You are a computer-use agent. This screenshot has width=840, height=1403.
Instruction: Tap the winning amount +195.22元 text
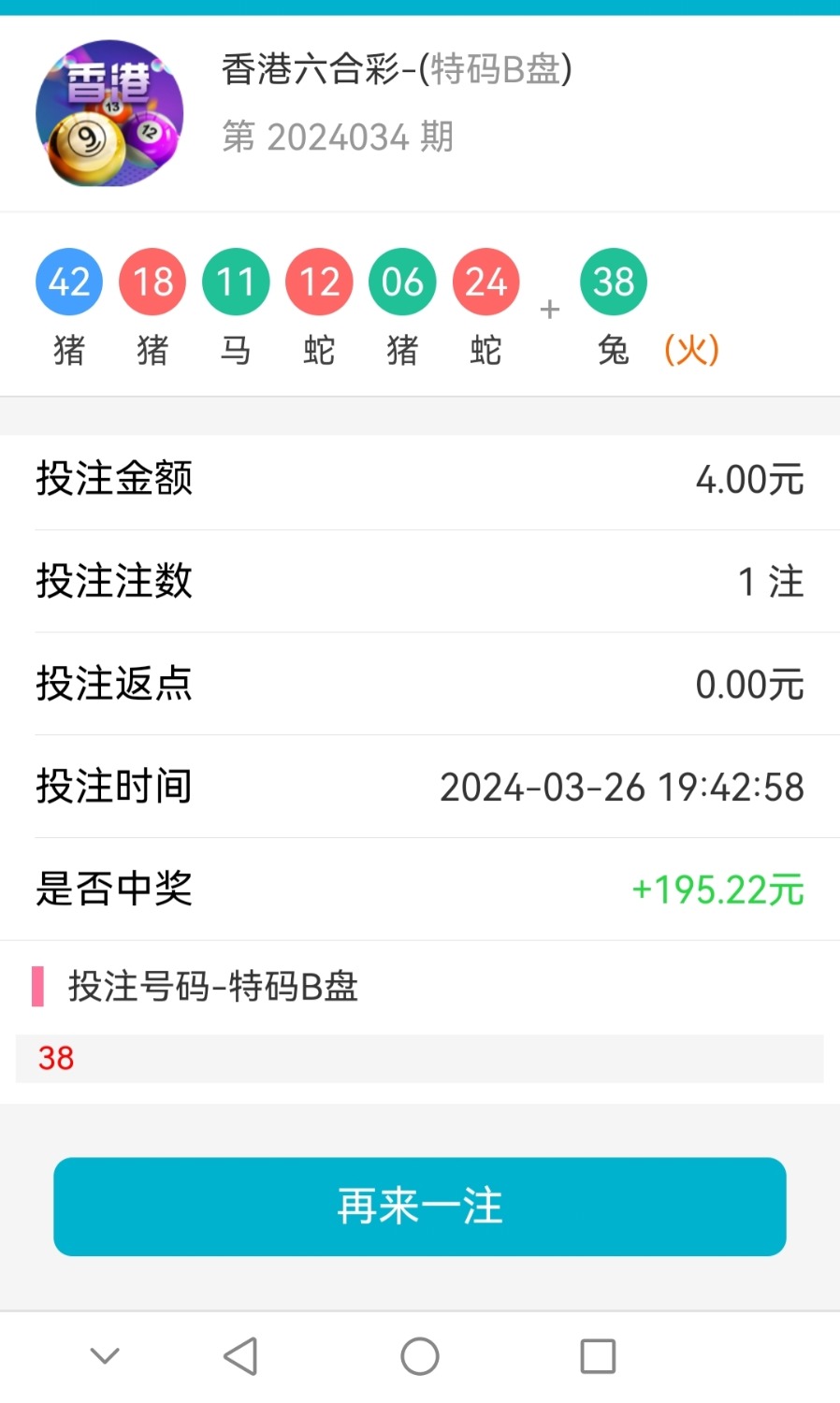(x=717, y=890)
